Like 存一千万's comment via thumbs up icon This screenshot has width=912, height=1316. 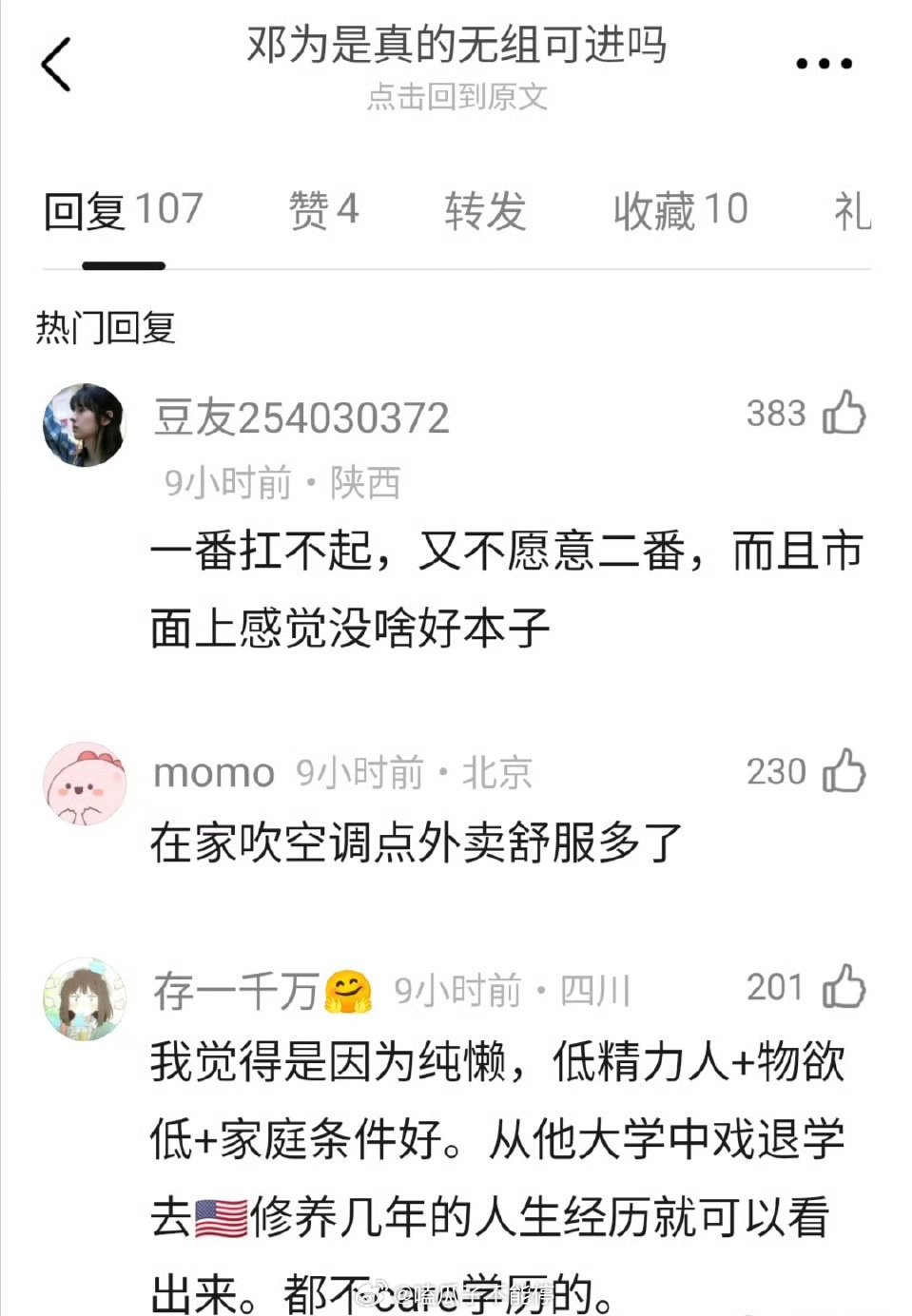tap(844, 988)
